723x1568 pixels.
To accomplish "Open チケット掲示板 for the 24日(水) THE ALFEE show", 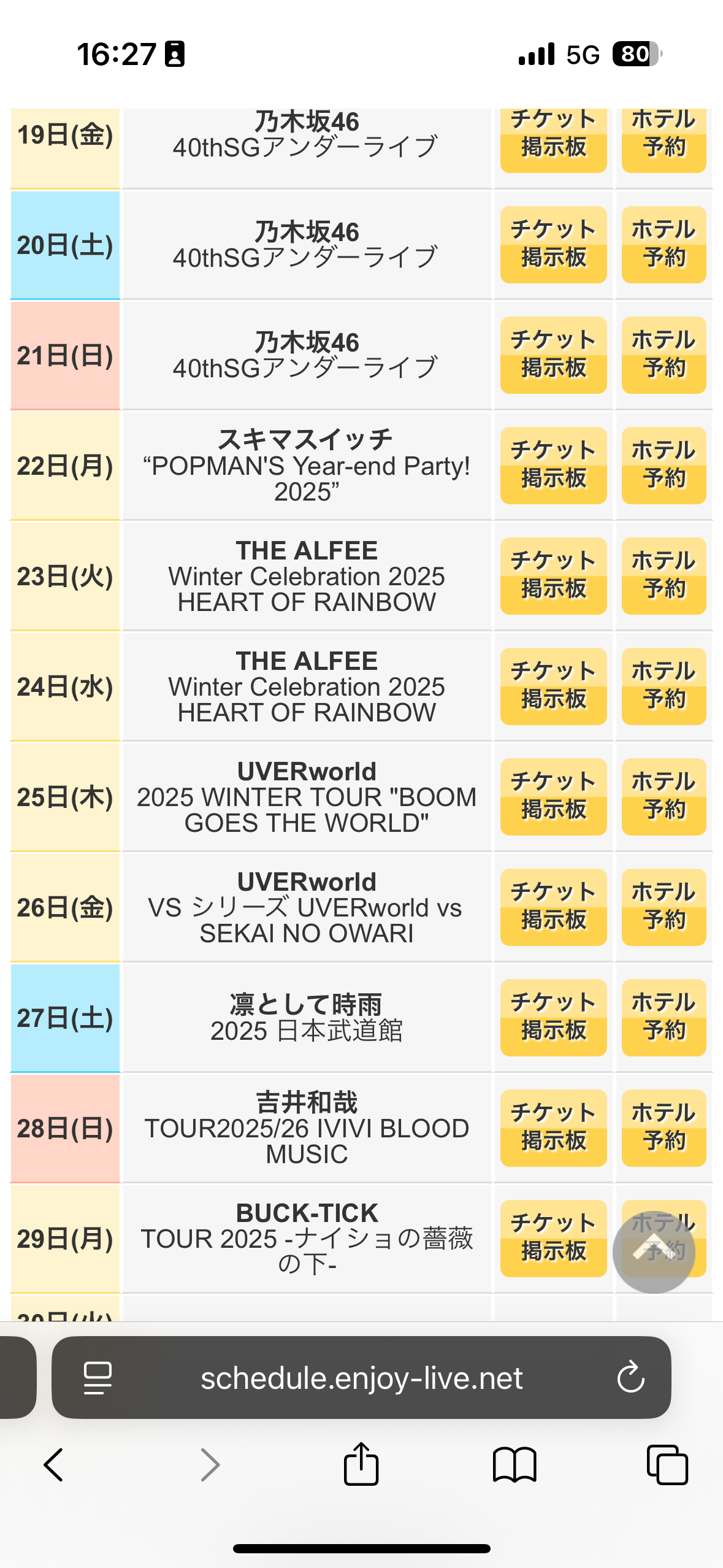I will [x=553, y=686].
